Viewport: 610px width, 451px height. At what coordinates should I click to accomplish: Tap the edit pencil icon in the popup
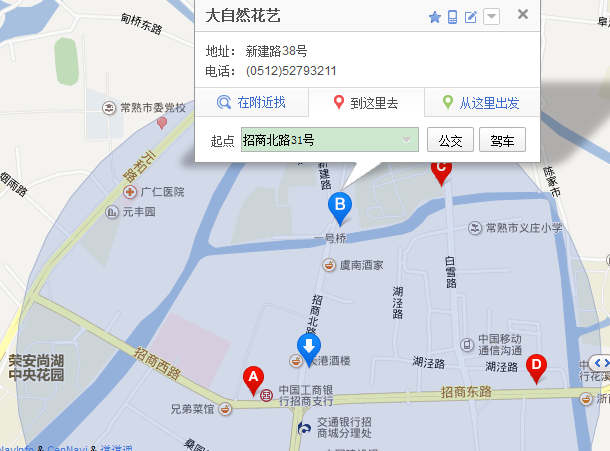471,17
